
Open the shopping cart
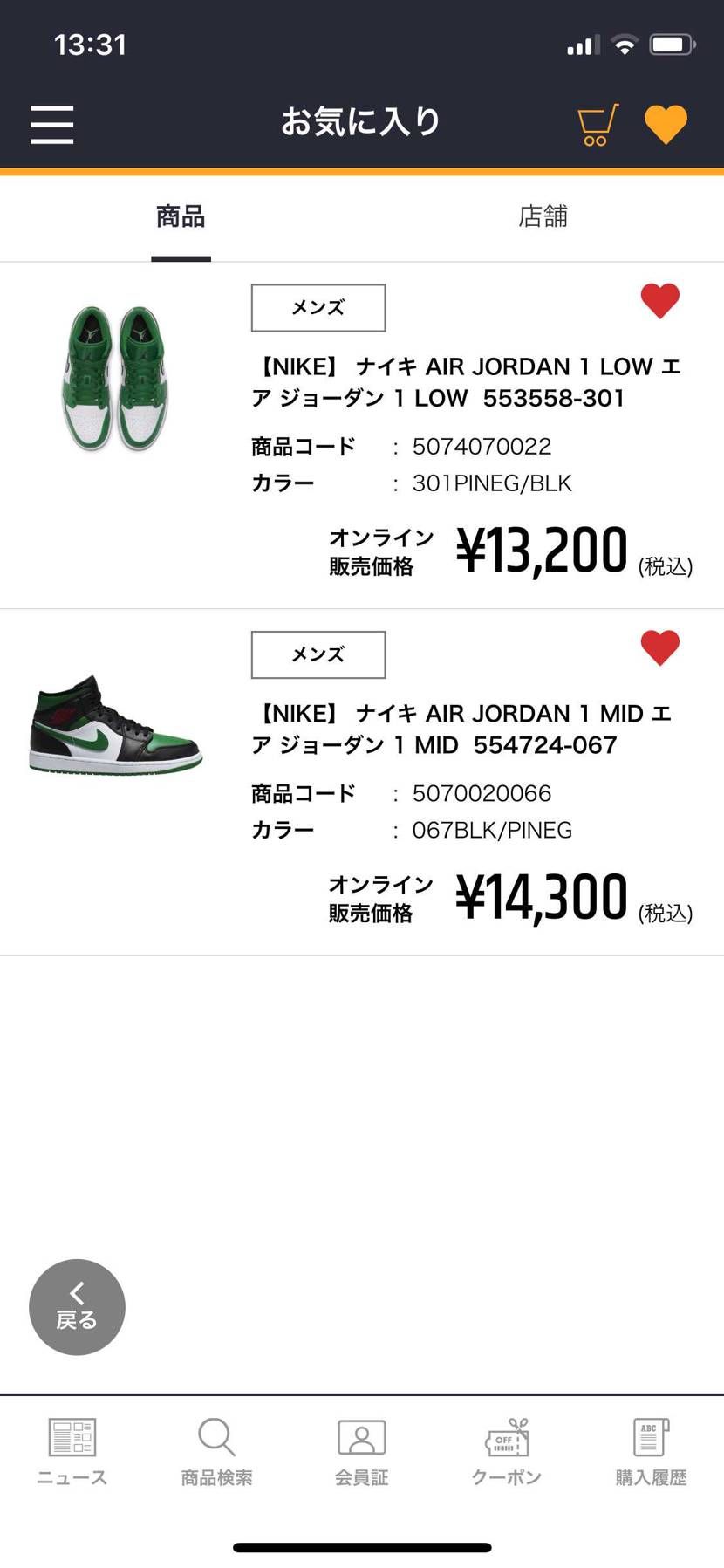(x=598, y=124)
